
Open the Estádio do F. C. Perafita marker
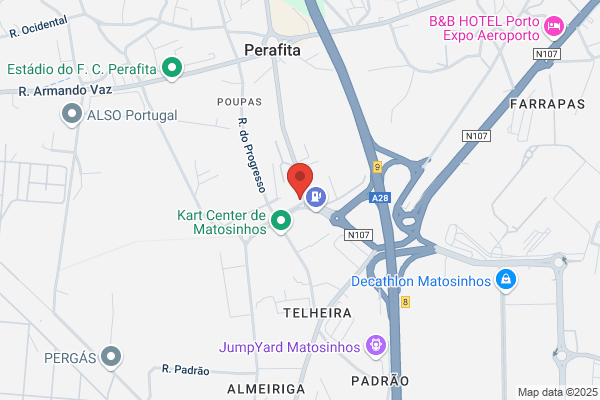tap(172, 69)
